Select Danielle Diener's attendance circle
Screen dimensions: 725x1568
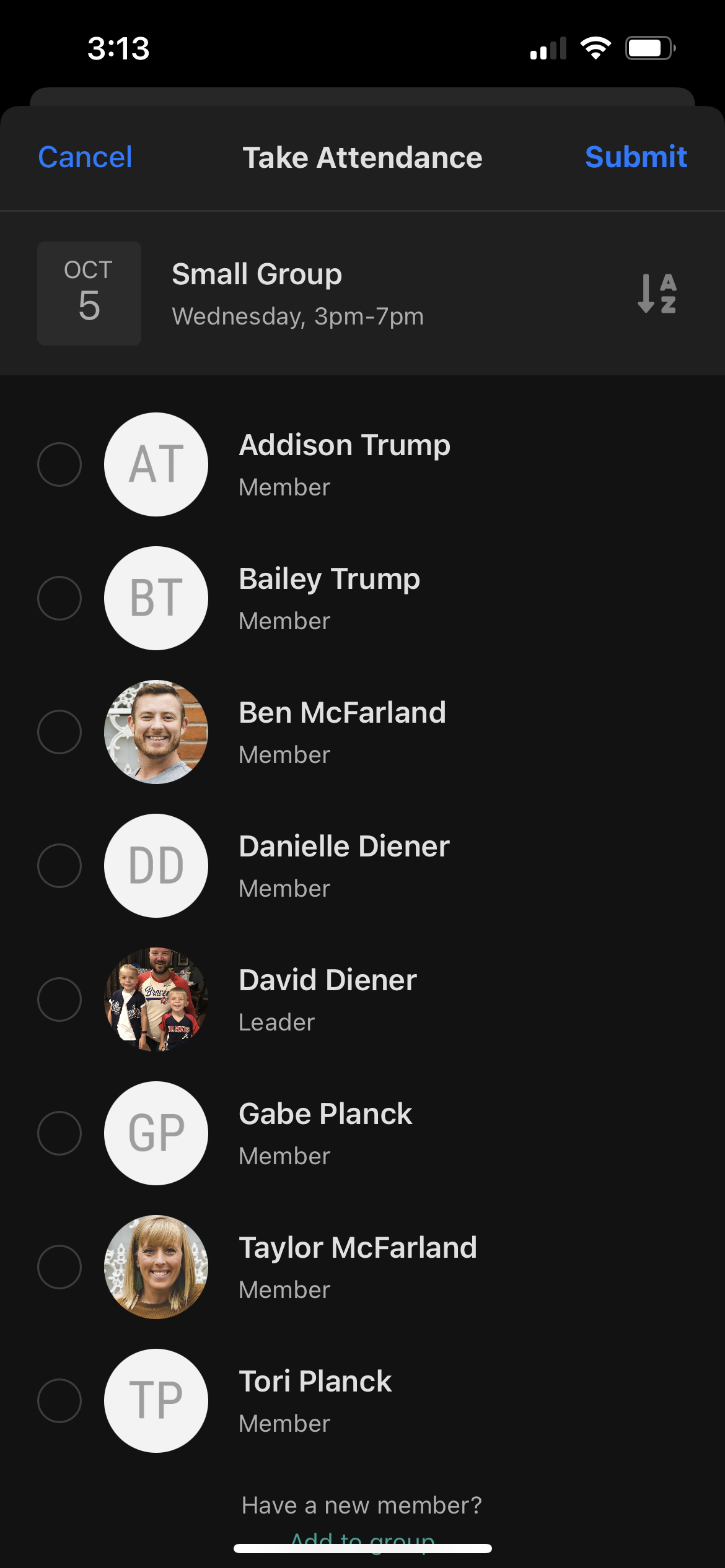click(x=59, y=866)
